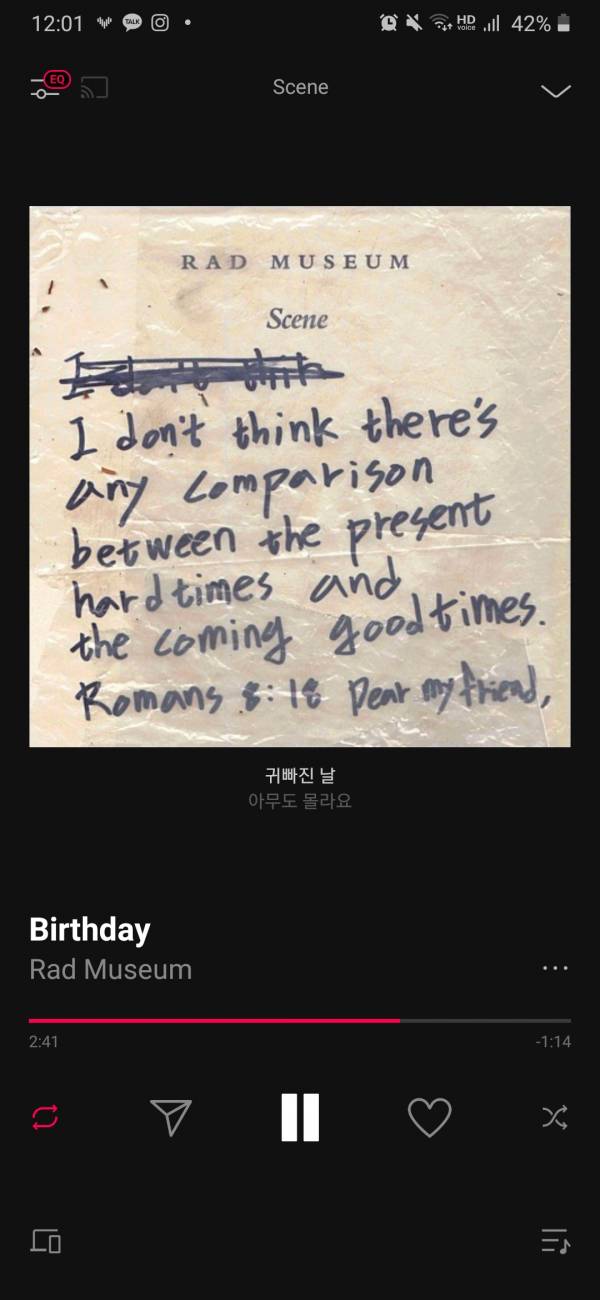Toggle shuffle playback
This screenshot has width=600, height=1300.
(x=554, y=1117)
